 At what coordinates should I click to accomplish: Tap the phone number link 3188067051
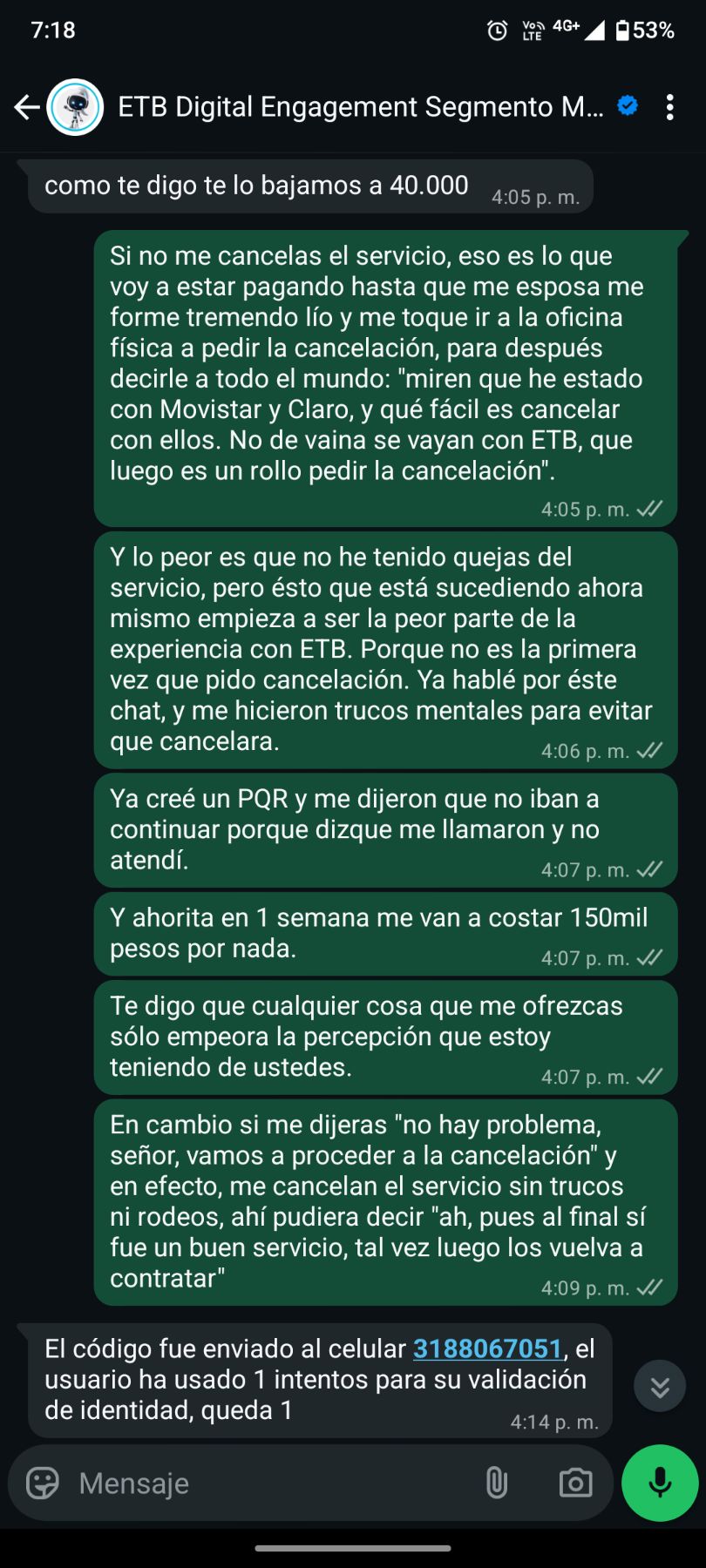(487, 1348)
